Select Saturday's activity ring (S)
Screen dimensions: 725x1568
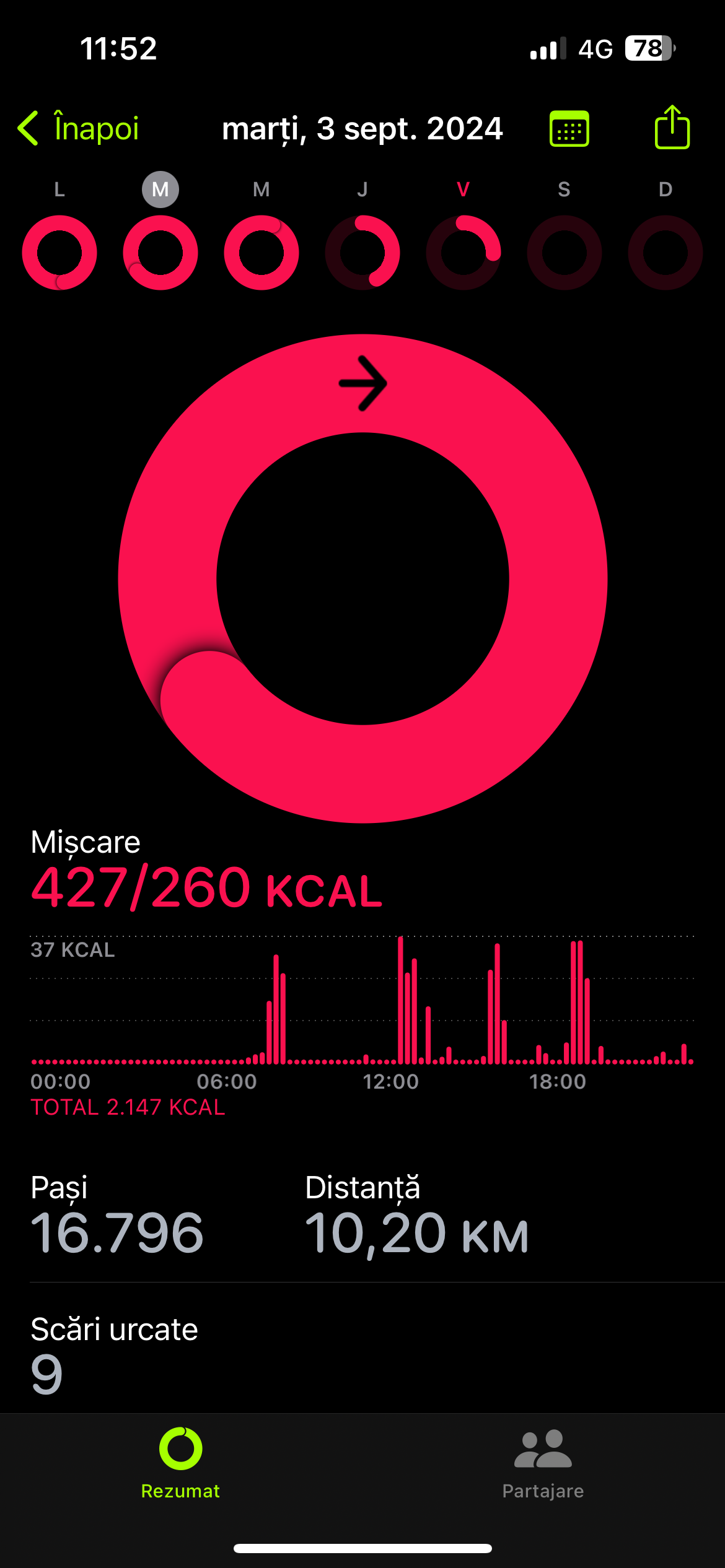[x=564, y=252]
